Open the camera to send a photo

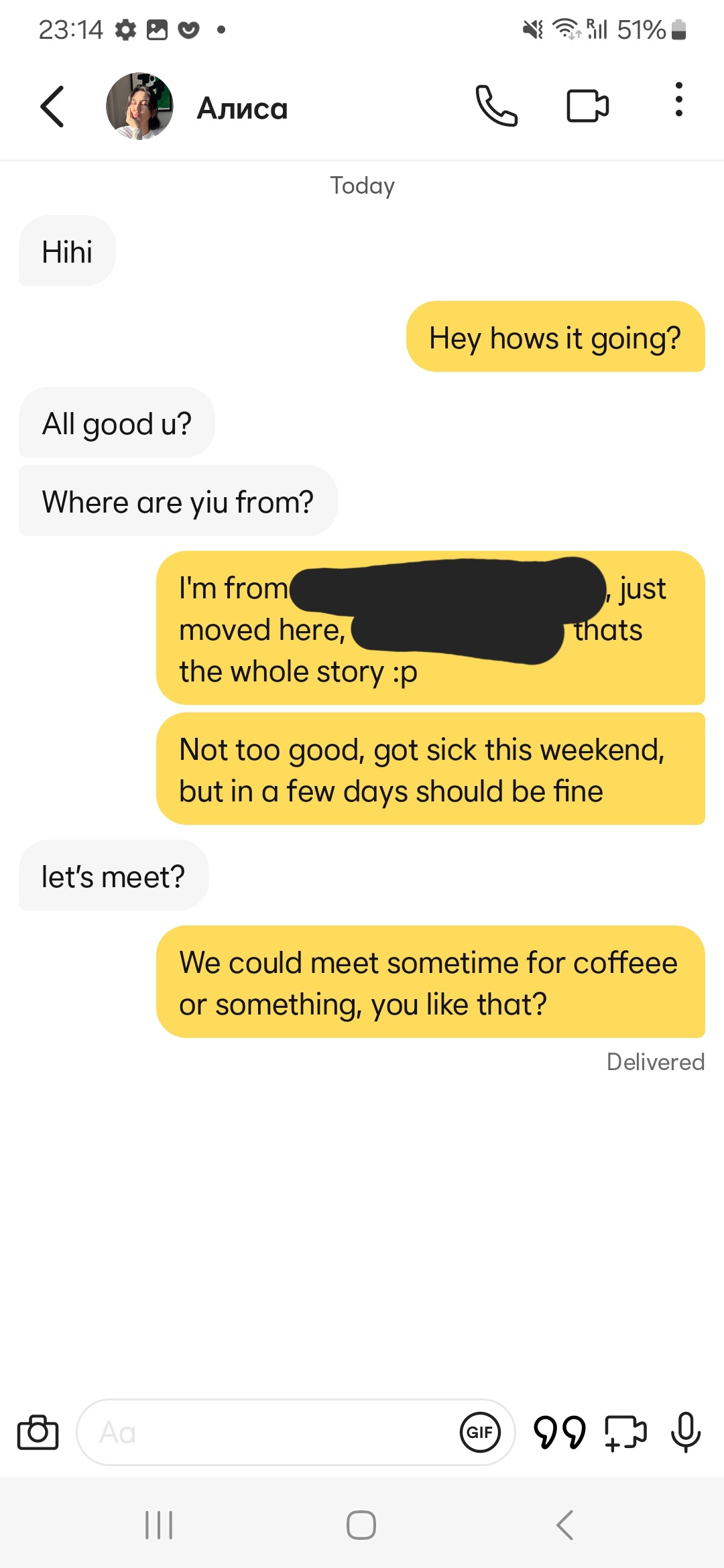[38, 1432]
